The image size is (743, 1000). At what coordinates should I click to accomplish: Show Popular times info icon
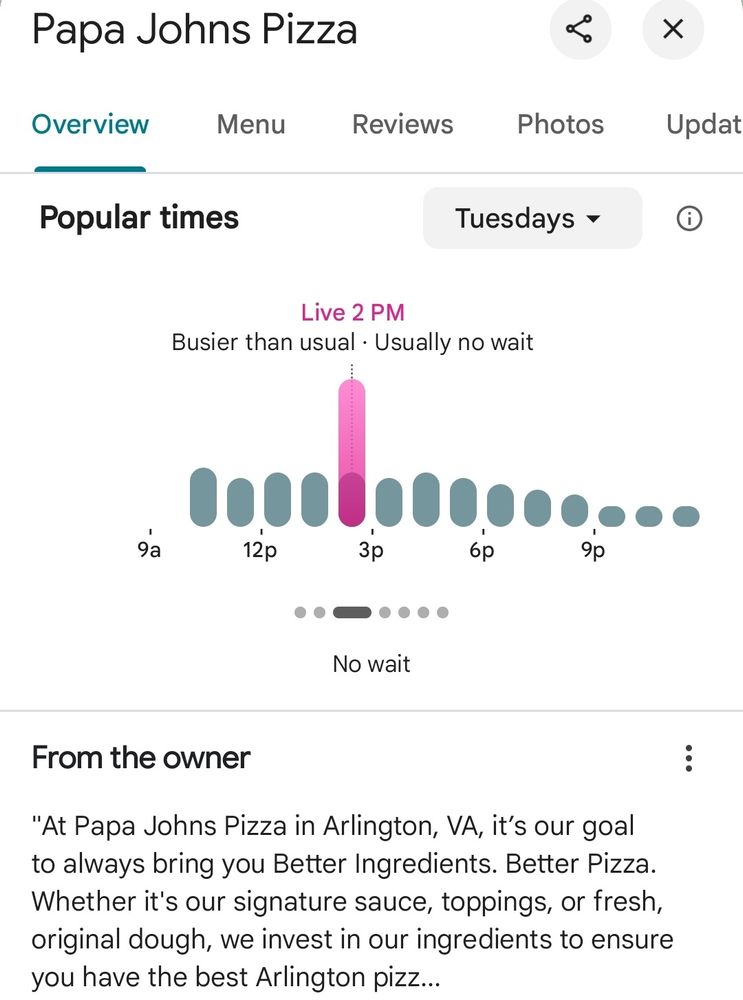[689, 219]
